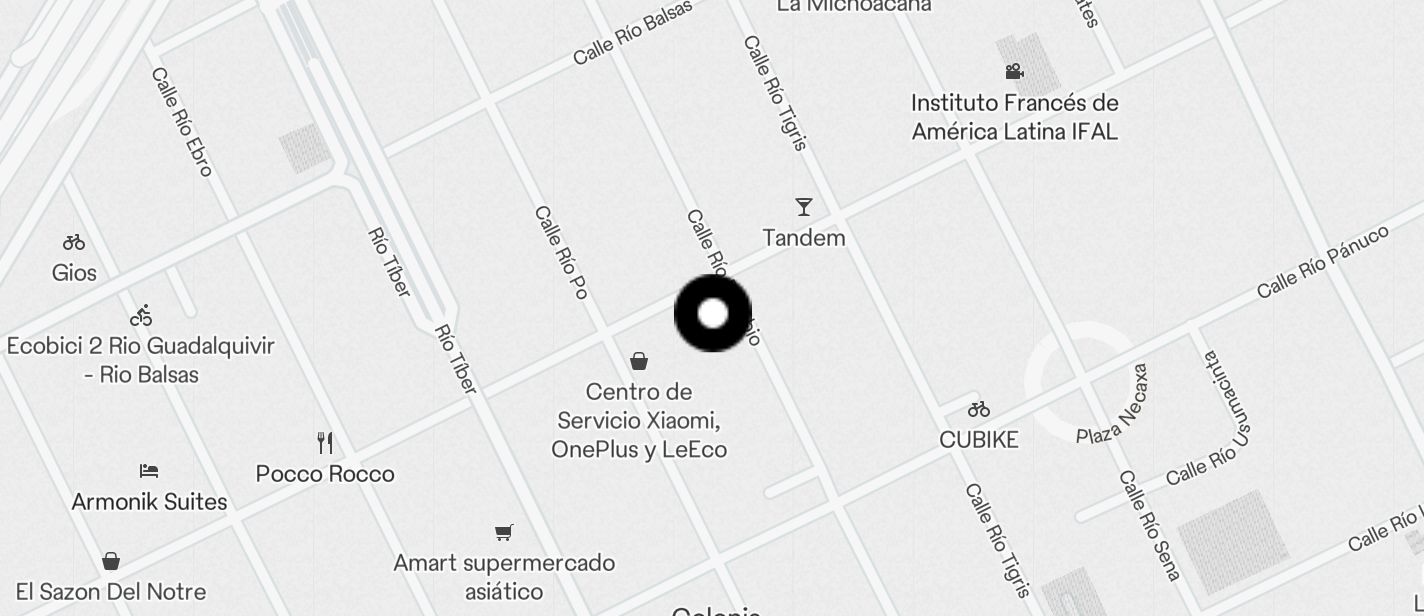Select the Tandem bar marker
The width and height of the screenshot is (1424, 616).
803,208
